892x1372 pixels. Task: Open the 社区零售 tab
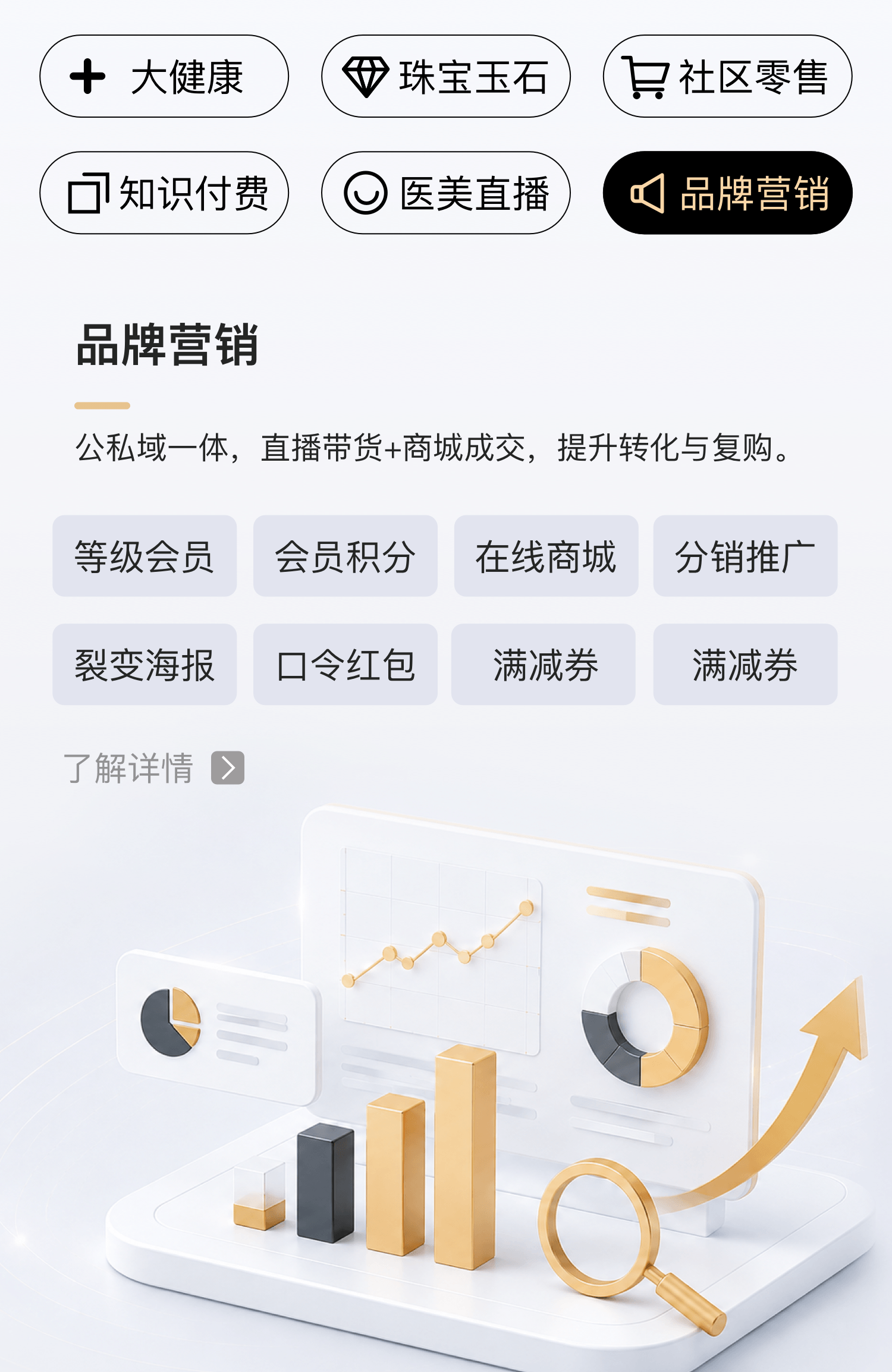click(x=728, y=76)
